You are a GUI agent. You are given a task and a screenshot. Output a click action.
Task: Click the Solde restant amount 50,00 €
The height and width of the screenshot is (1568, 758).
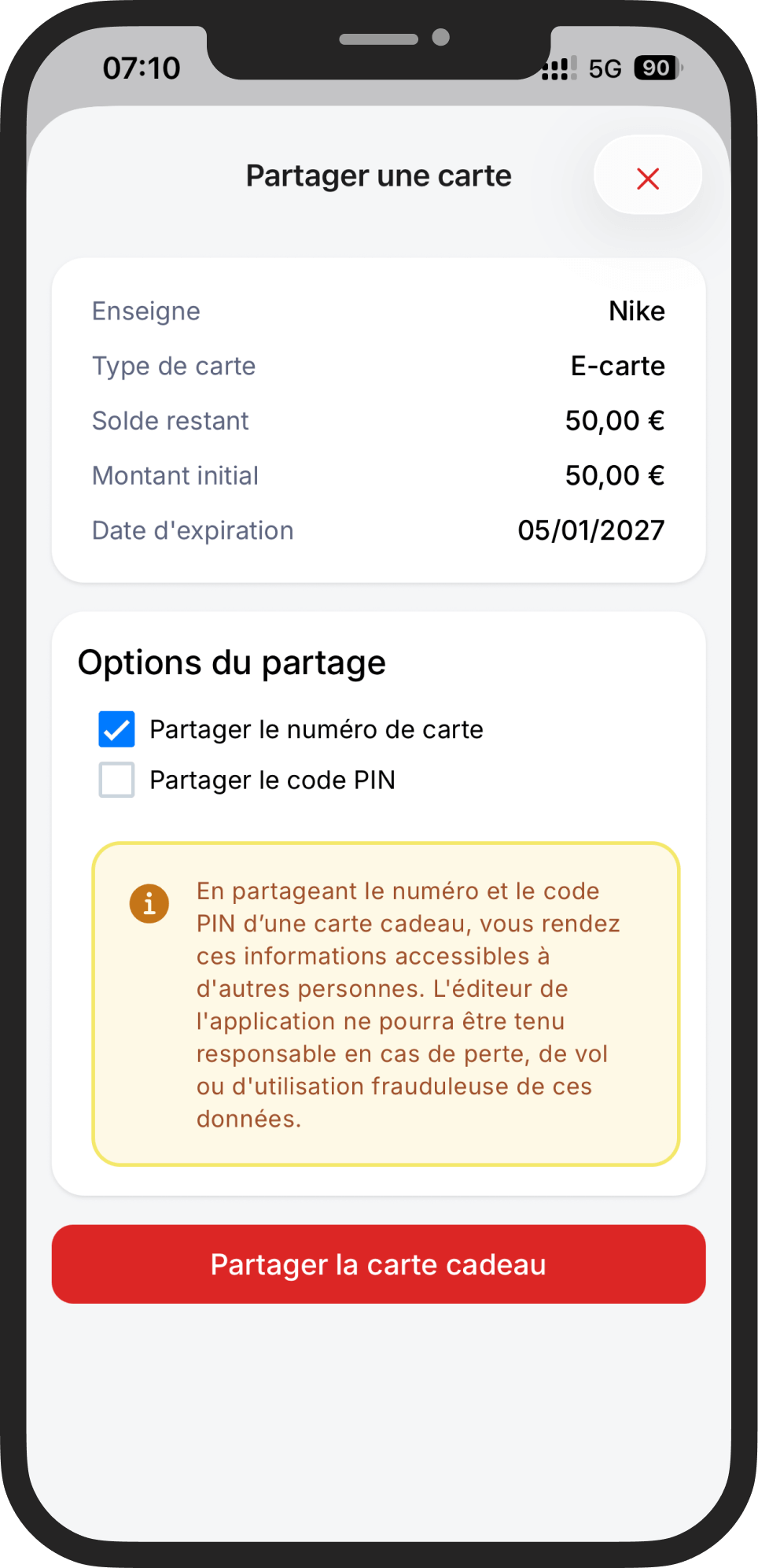tap(614, 420)
